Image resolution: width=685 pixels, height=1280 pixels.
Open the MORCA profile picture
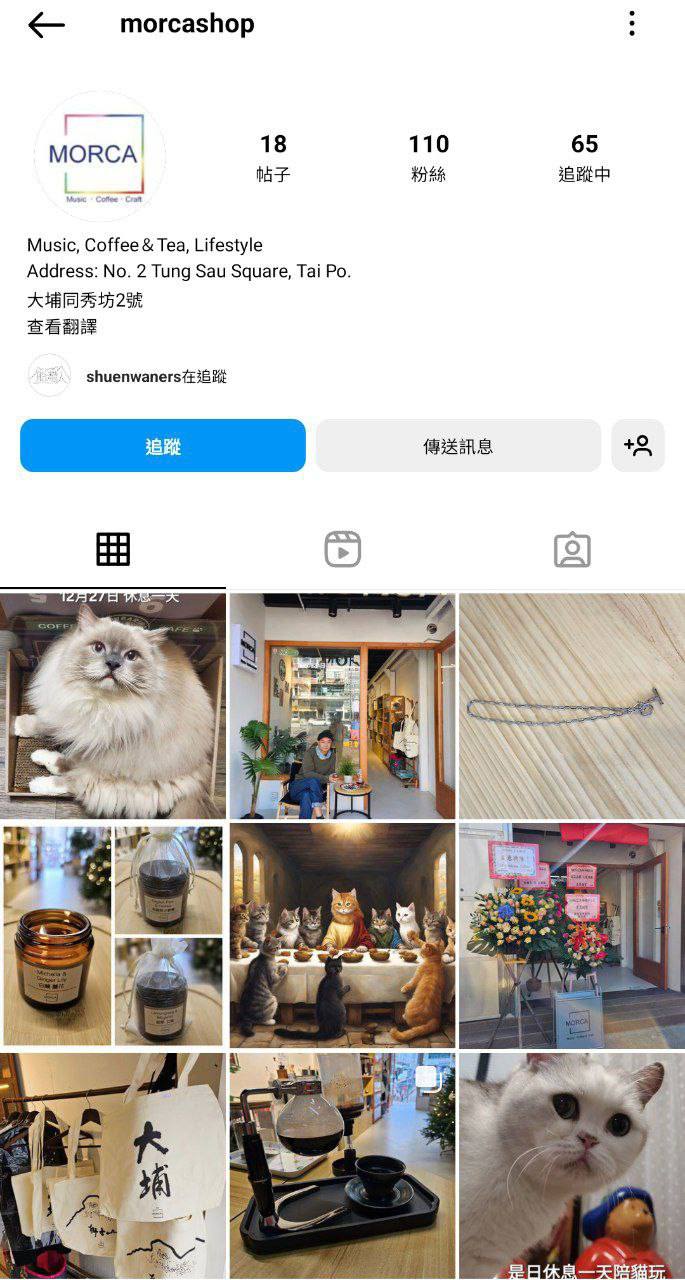(x=98, y=156)
